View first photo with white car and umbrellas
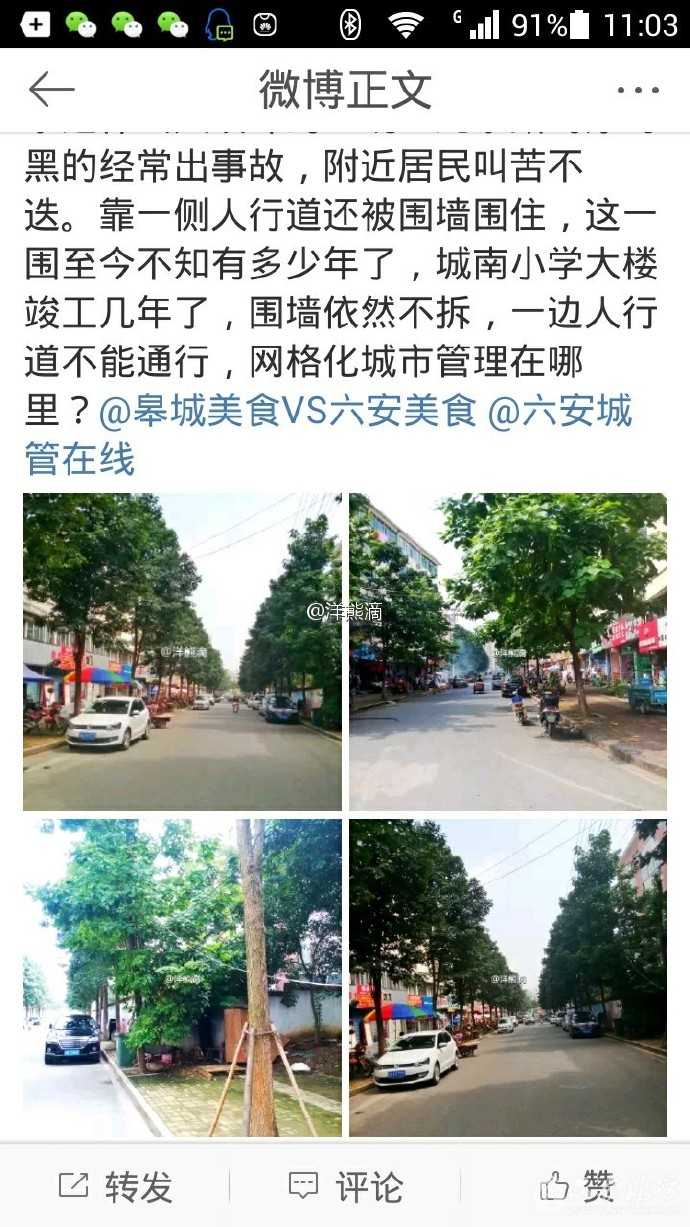Screen dimensions: 690x1227 pos(182,651)
